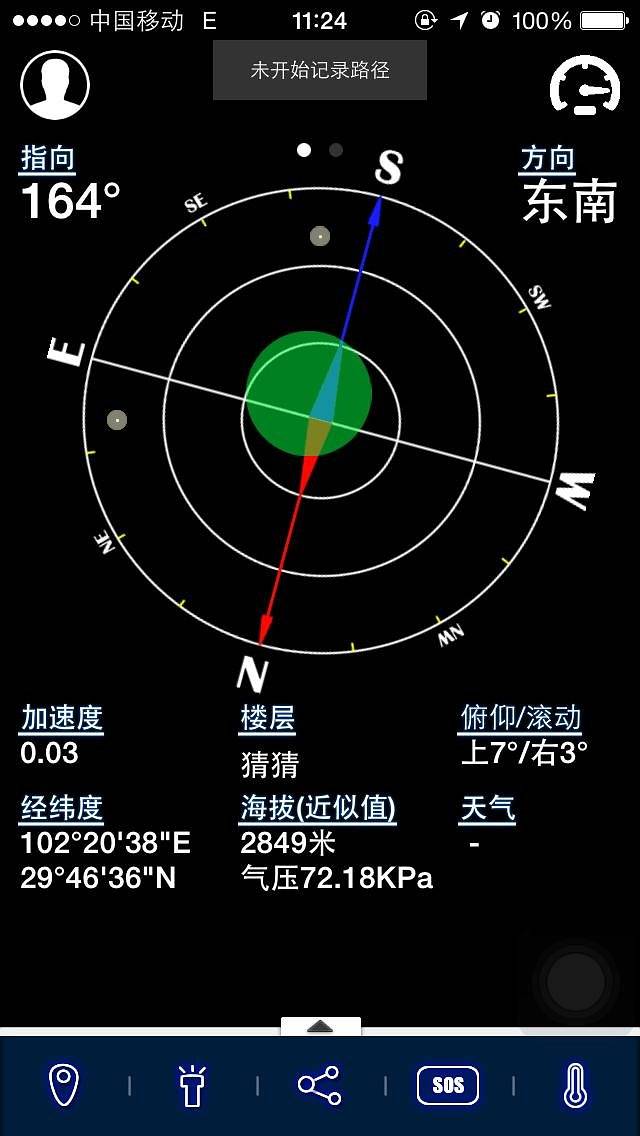
Task: Switch to the second page dot
Action: [x=336, y=150]
